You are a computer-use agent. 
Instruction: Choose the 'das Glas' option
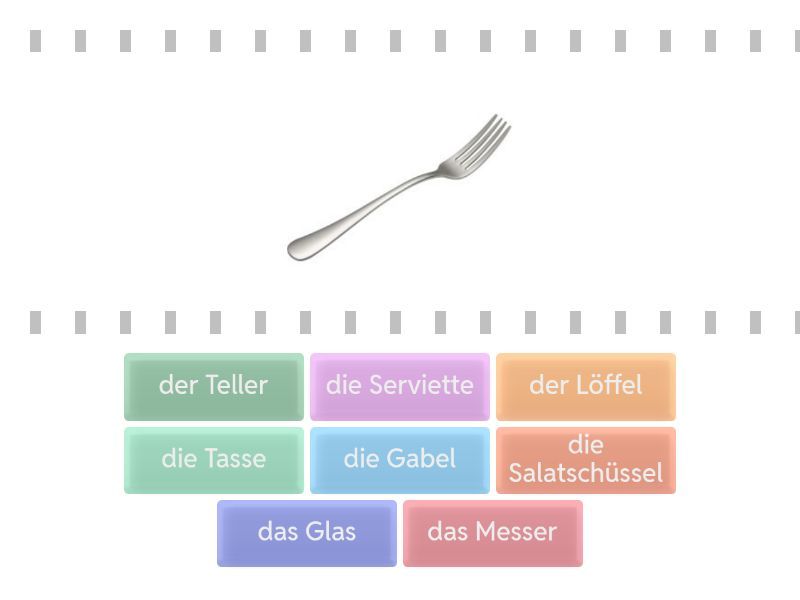(306, 533)
